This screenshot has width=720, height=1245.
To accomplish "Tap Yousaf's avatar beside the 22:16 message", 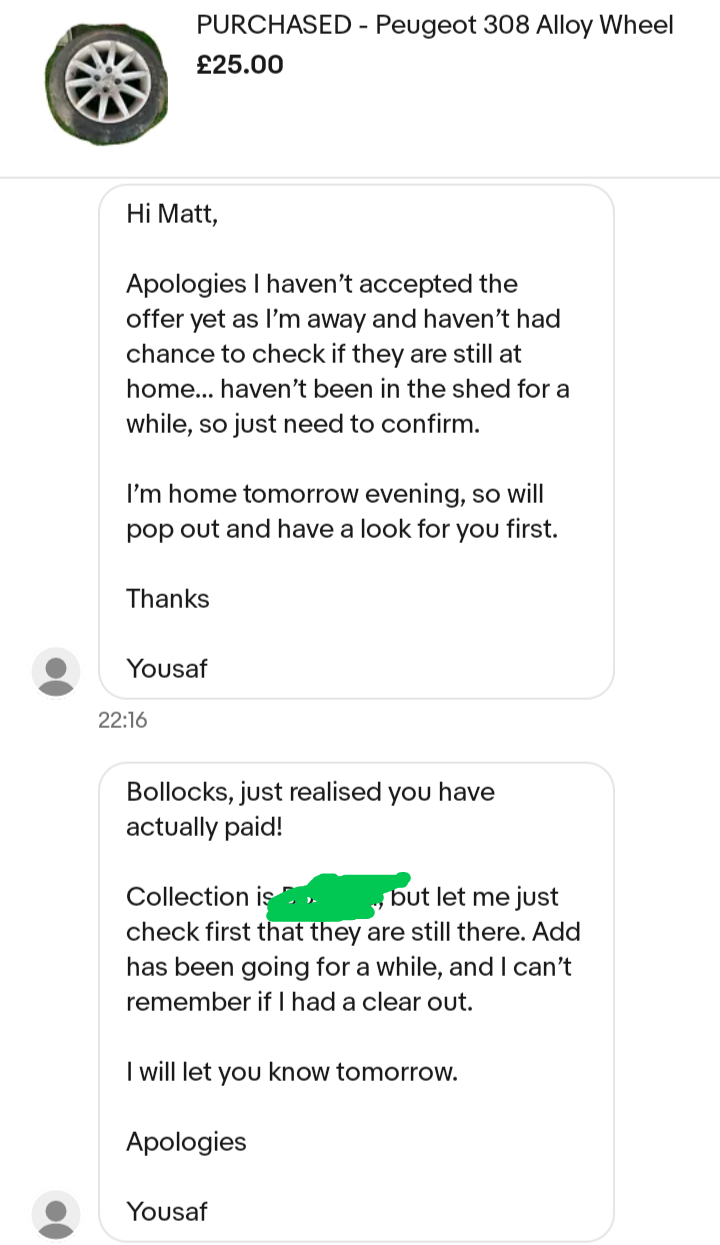I will (x=56, y=671).
